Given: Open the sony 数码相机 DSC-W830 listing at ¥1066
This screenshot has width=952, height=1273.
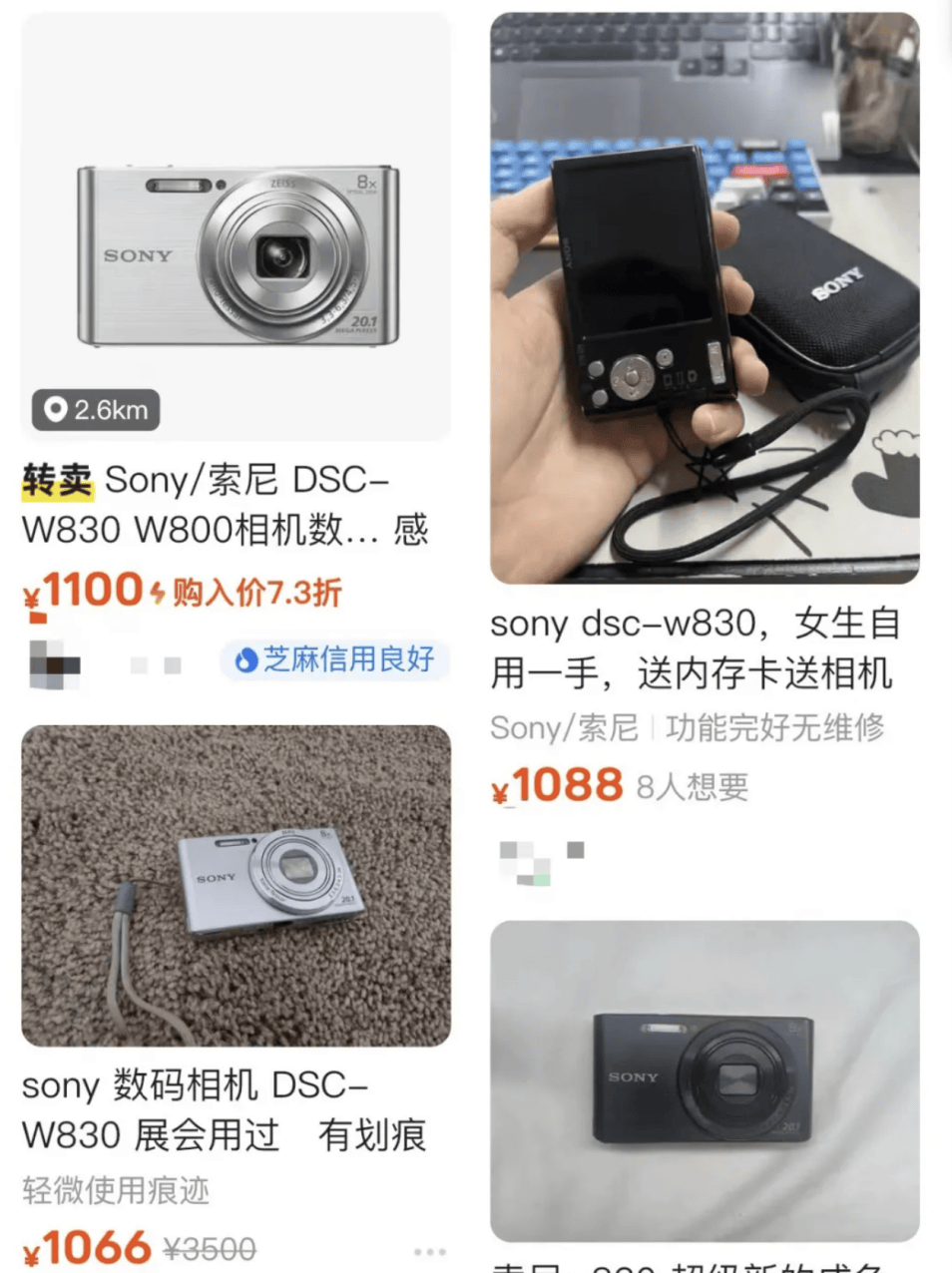Looking at the screenshot, I should [236, 885].
